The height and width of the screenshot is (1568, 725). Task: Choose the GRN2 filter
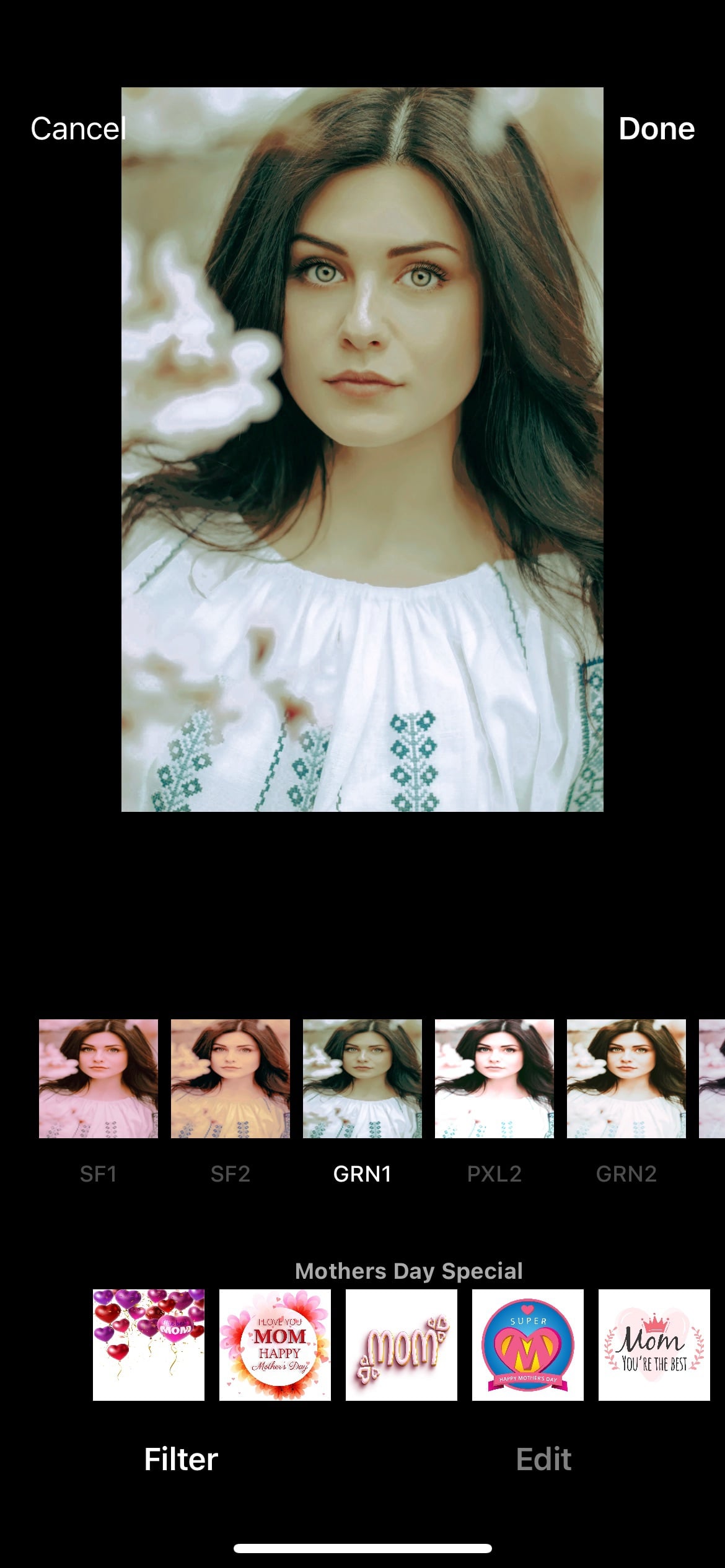pyautogui.click(x=626, y=1079)
